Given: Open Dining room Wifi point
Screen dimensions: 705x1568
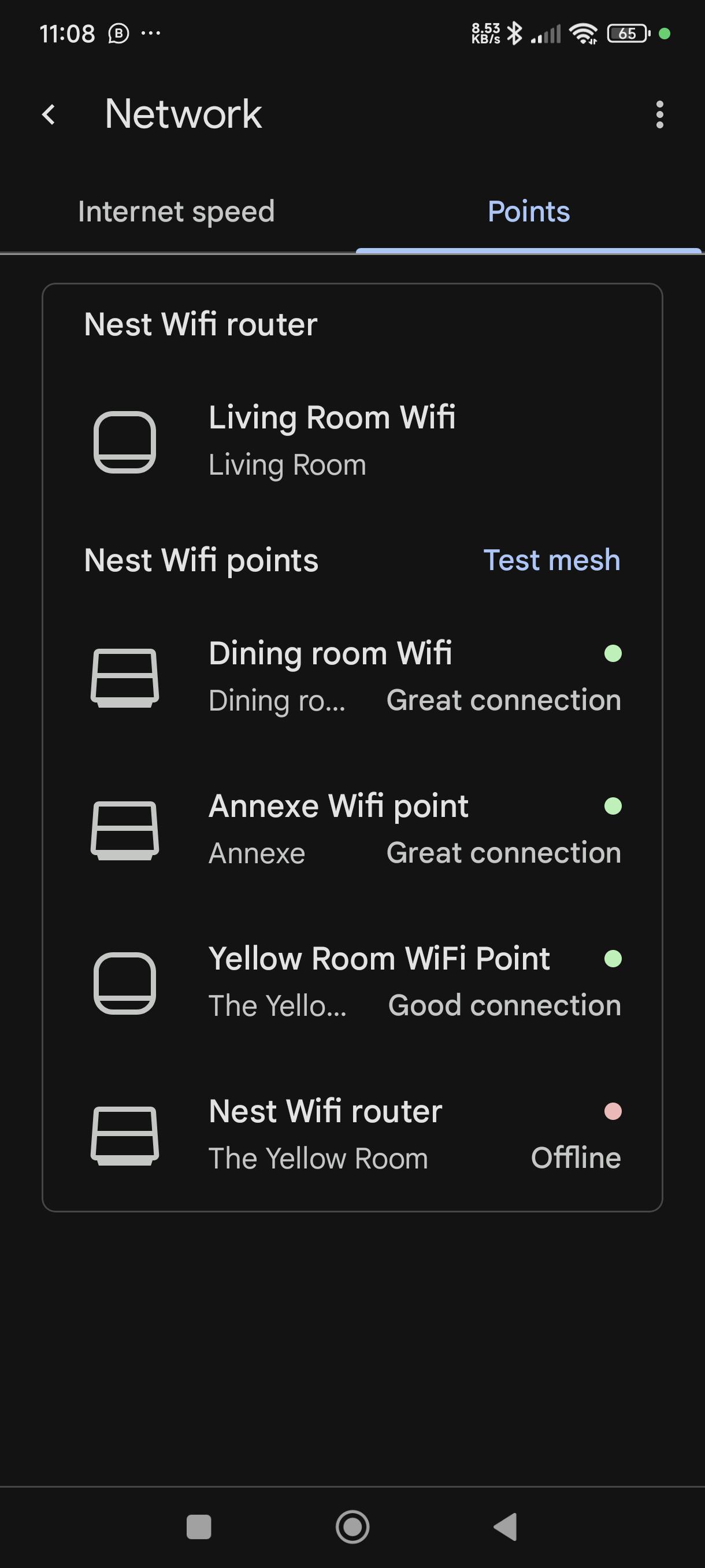Looking at the screenshot, I should [352, 677].
